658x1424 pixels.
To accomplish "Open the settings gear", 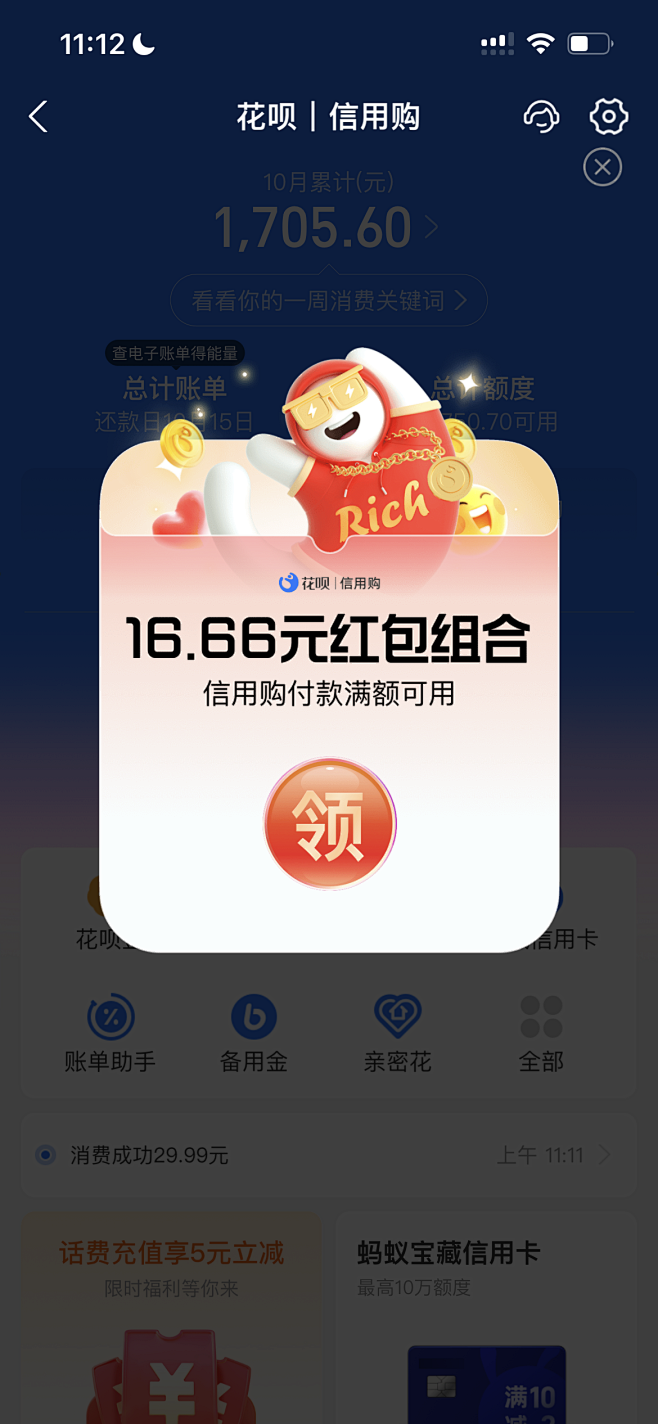I will pyautogui.click(x=609, y=117).
